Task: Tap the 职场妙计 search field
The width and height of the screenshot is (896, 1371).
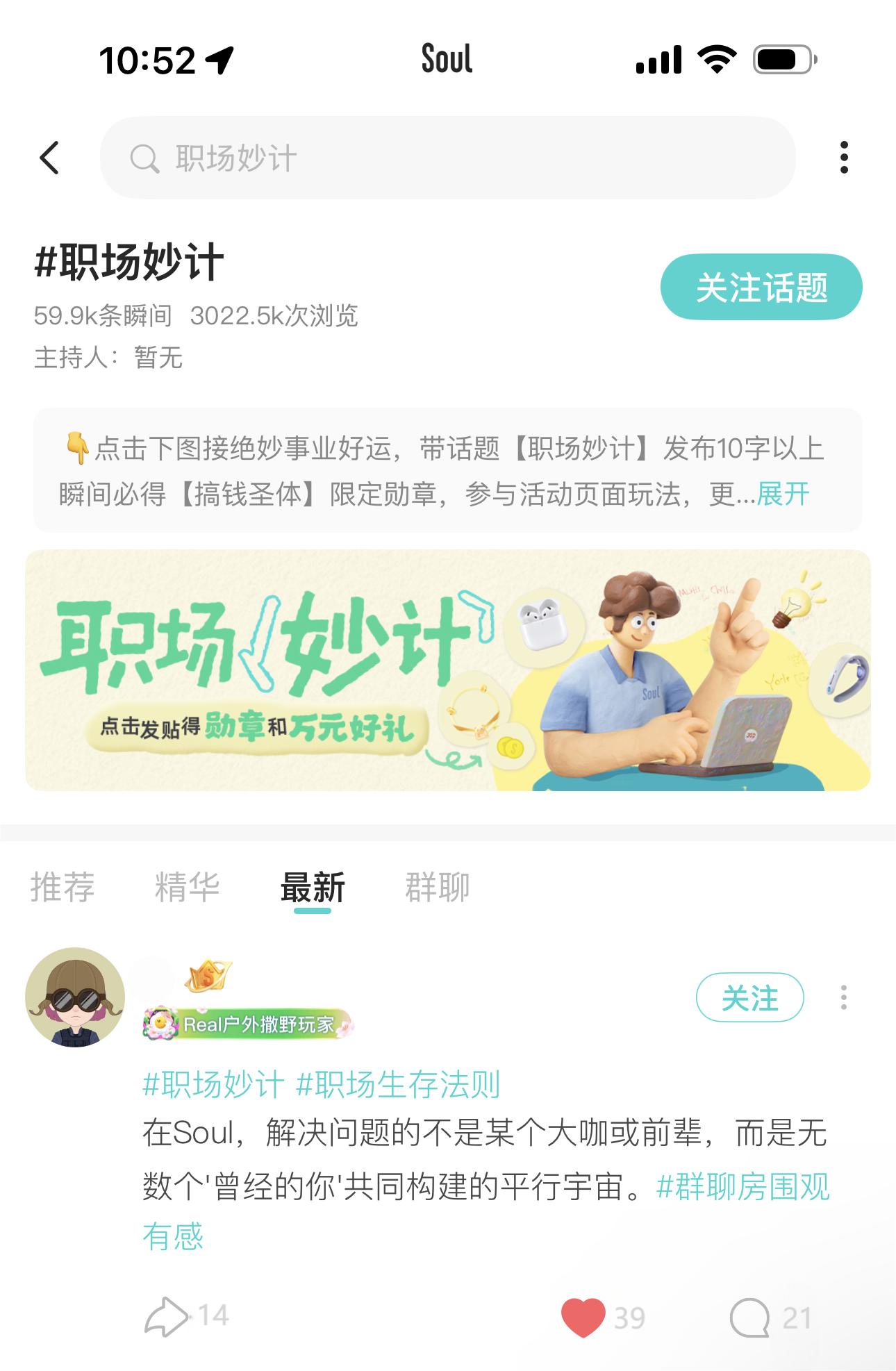Action: click(447, 158)
